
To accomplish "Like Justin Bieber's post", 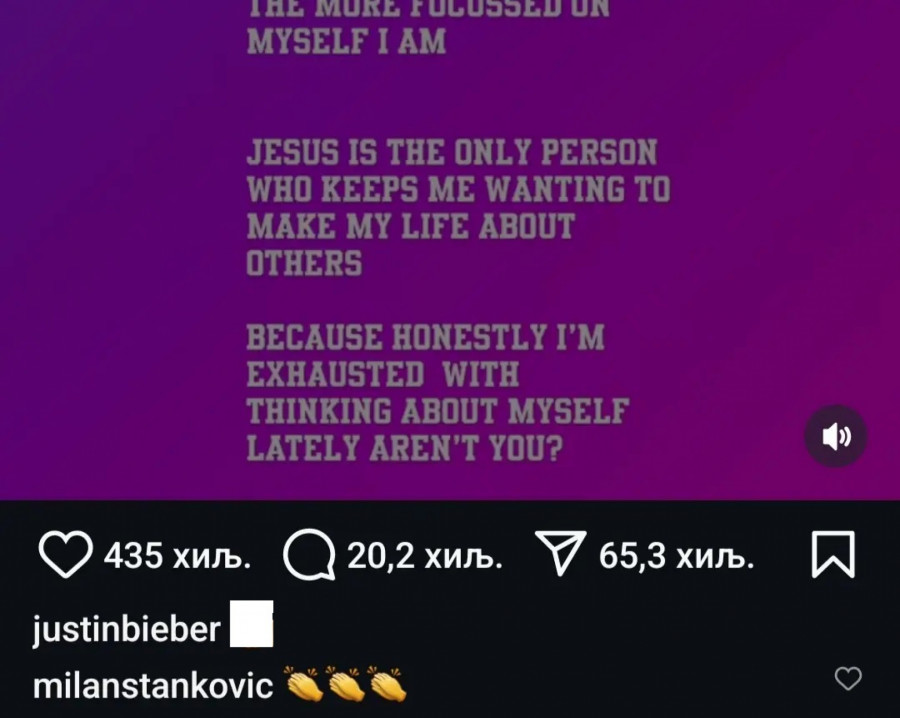I will (x=65, y=556).
